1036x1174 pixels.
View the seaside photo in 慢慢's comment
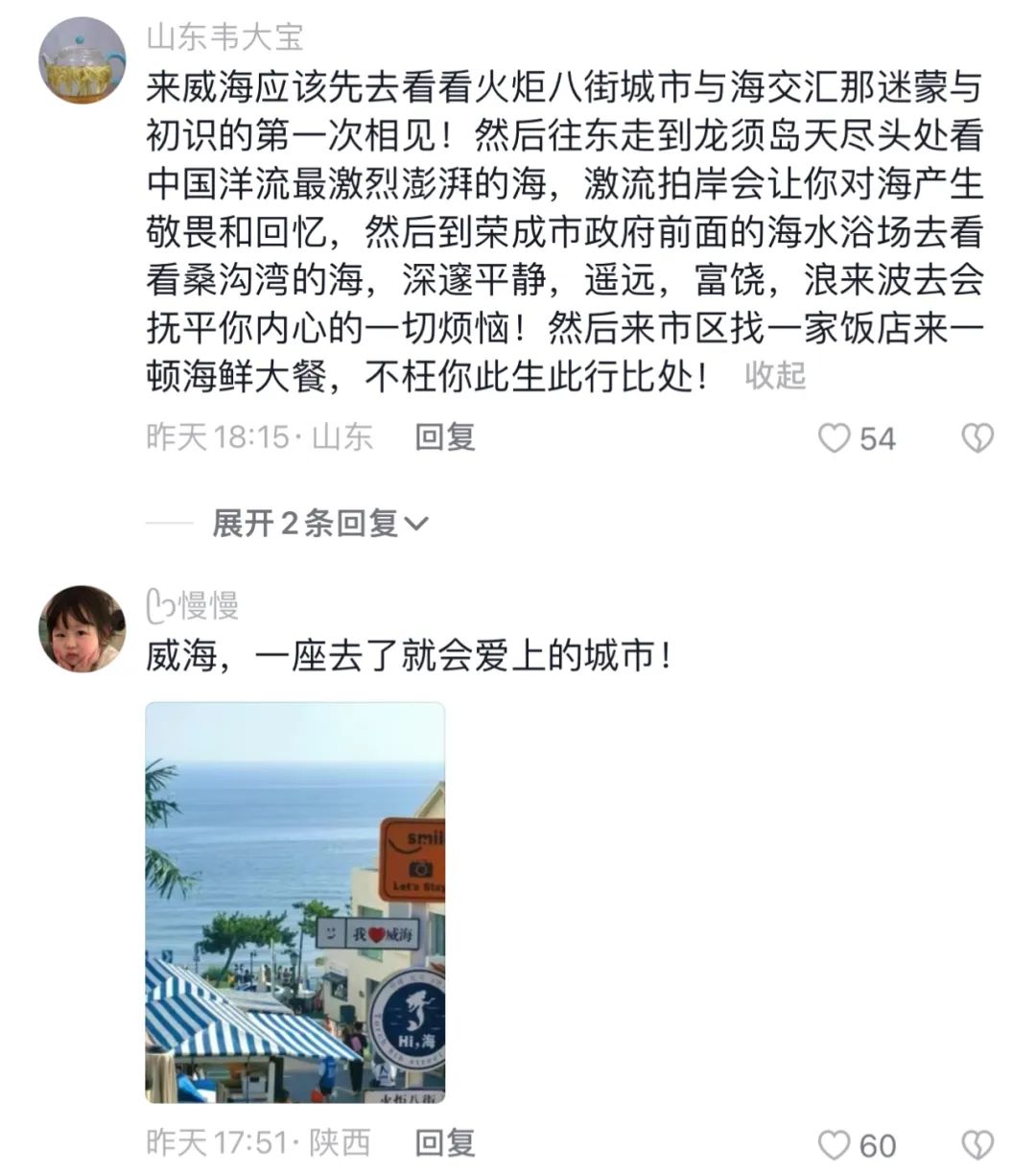click(295, 903)
